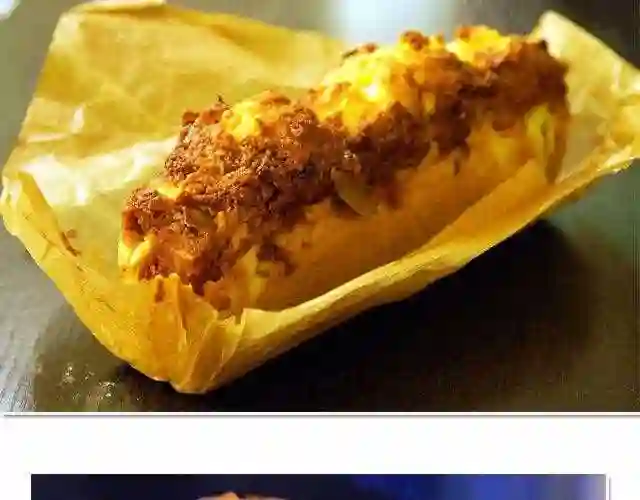The height and width of the screenshot is (500, 640).
Task: Open the chili cheese hot dog photo
Action: (320, 206)
